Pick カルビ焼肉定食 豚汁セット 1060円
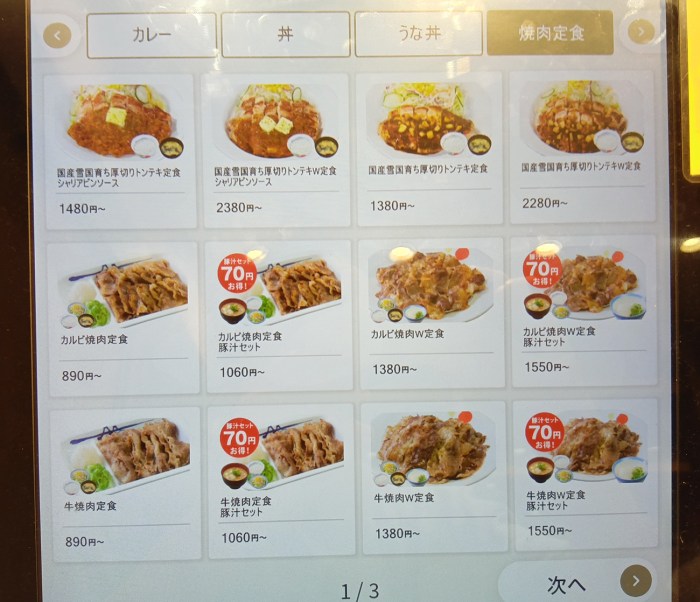This screenshot has width=700, height=602. point(279,316)
